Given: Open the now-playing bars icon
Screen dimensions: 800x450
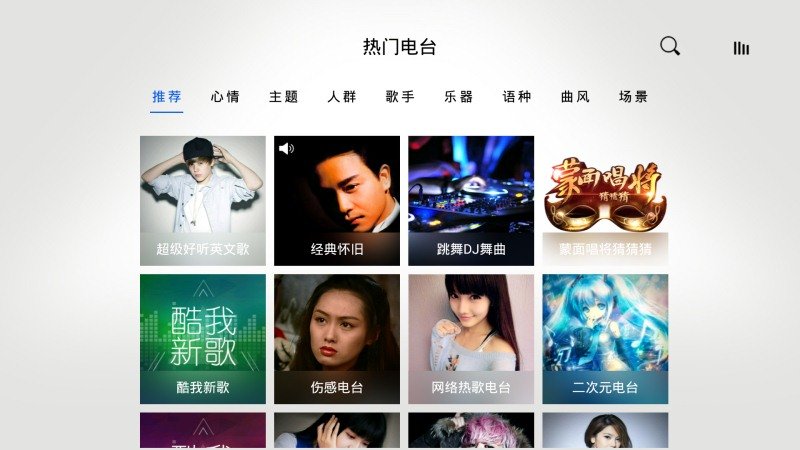Looking at the screenshot, I should (x=741, y=48).
